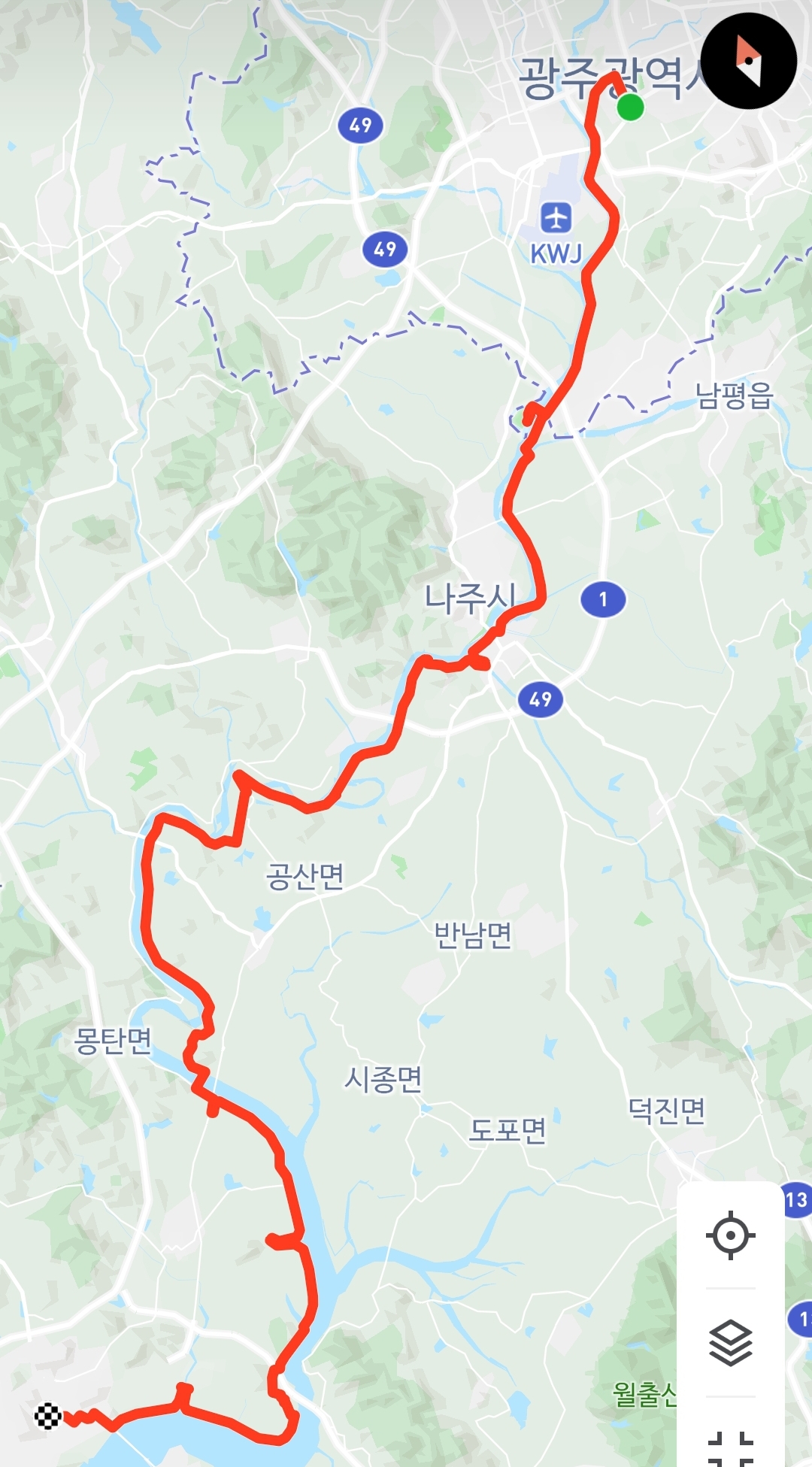This screenshot has width=812, height=1467.
Task: Center the map on current location
Action: pos(730,1235)
